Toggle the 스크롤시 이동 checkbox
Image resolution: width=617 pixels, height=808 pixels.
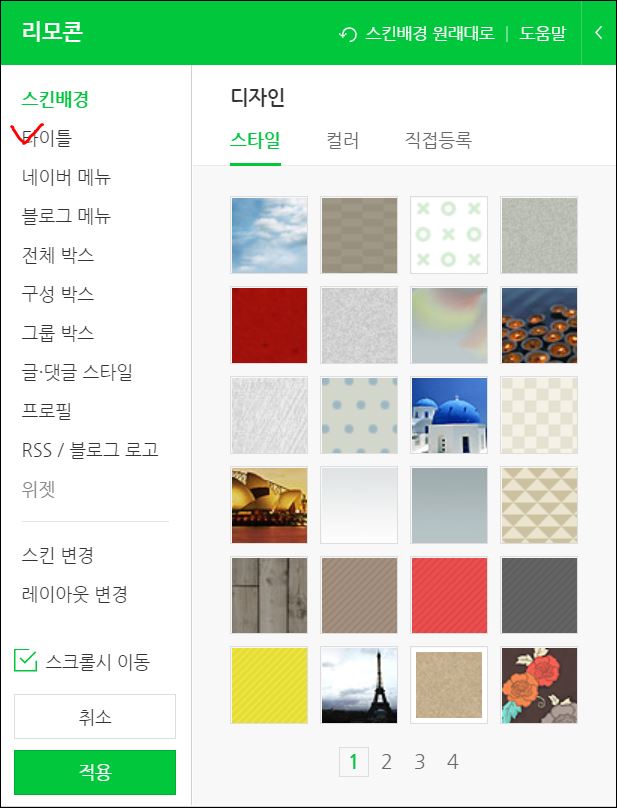pos(25,661)
